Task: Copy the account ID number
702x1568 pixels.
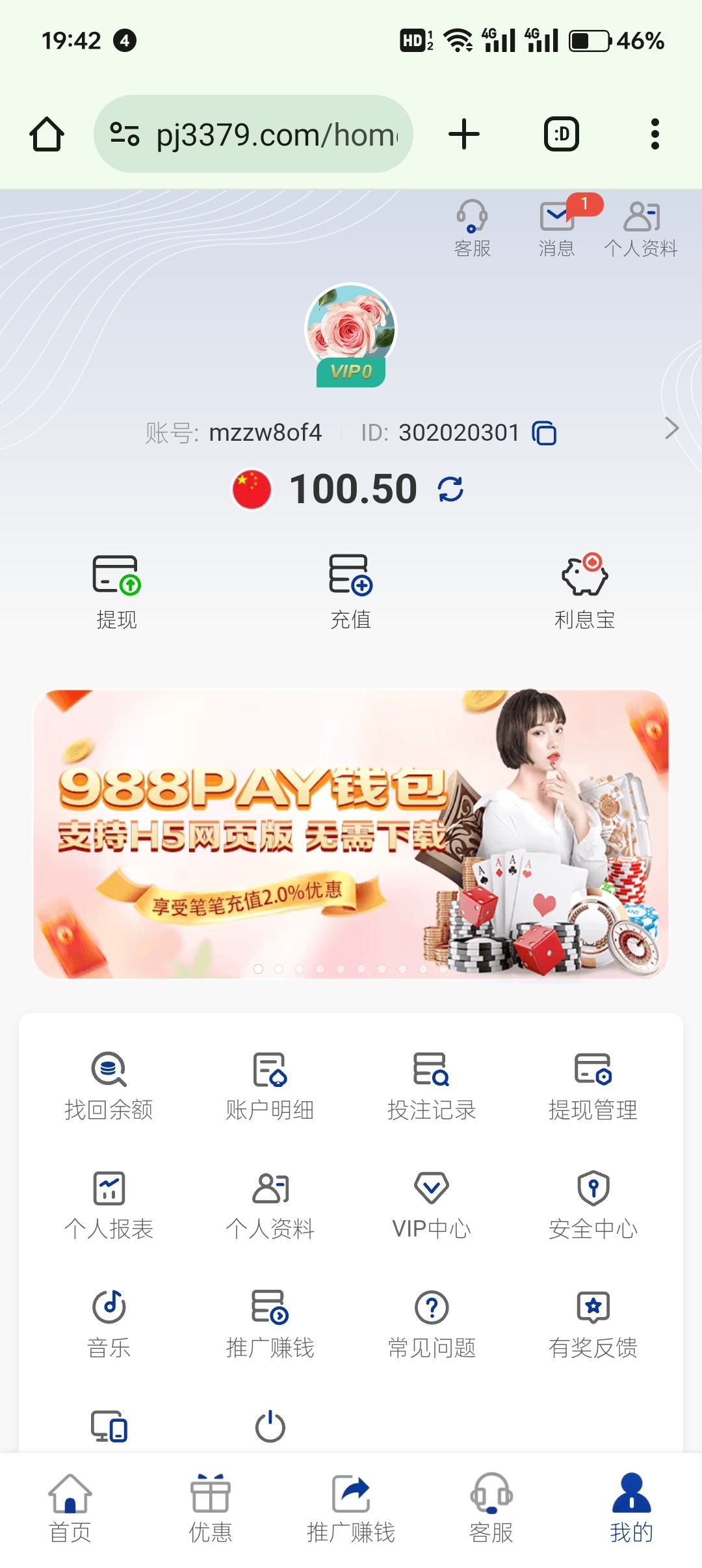Action: click(x=544, y=433)
